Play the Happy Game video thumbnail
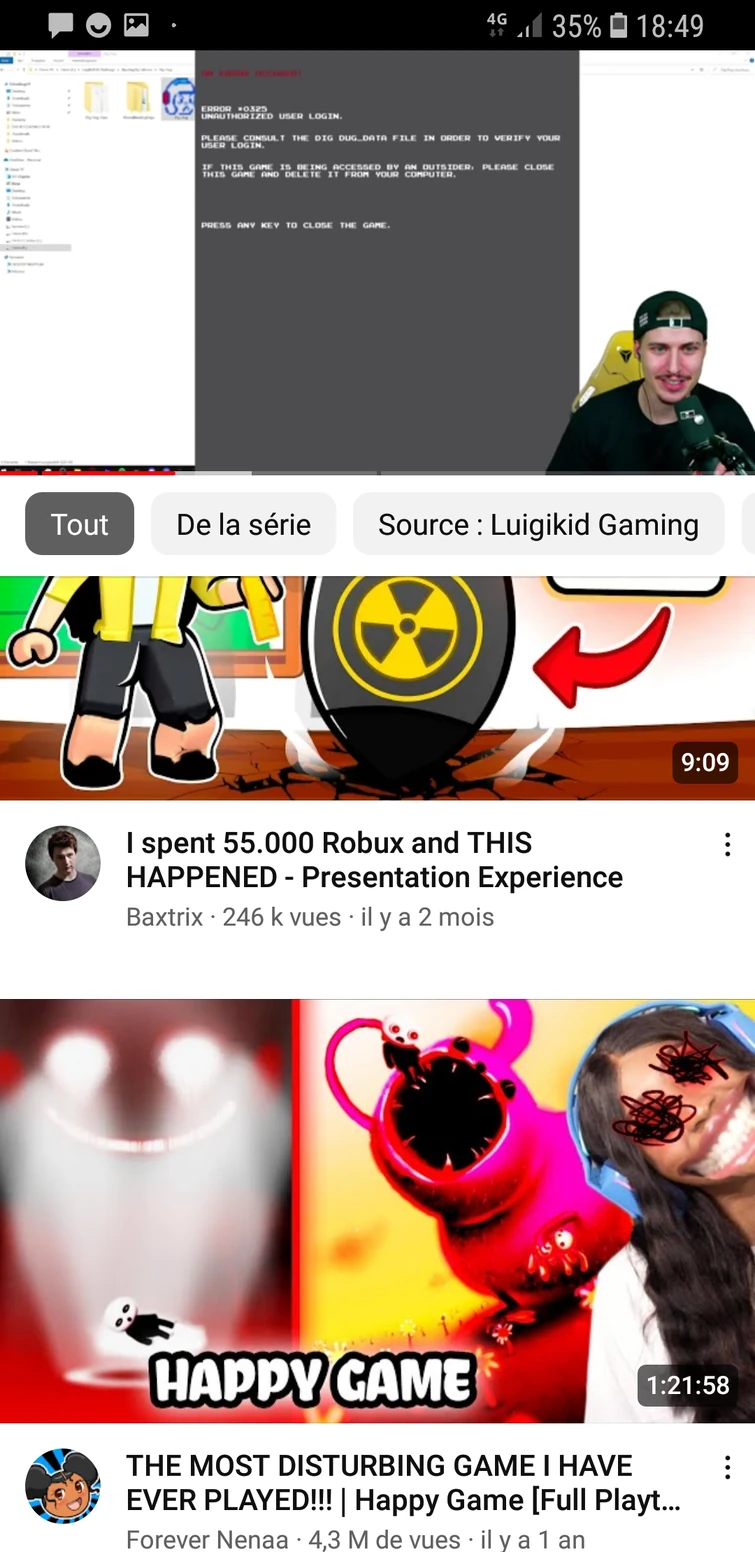Image resolution: width=755 pixels, height=1552 pixels. [377, 1211]
